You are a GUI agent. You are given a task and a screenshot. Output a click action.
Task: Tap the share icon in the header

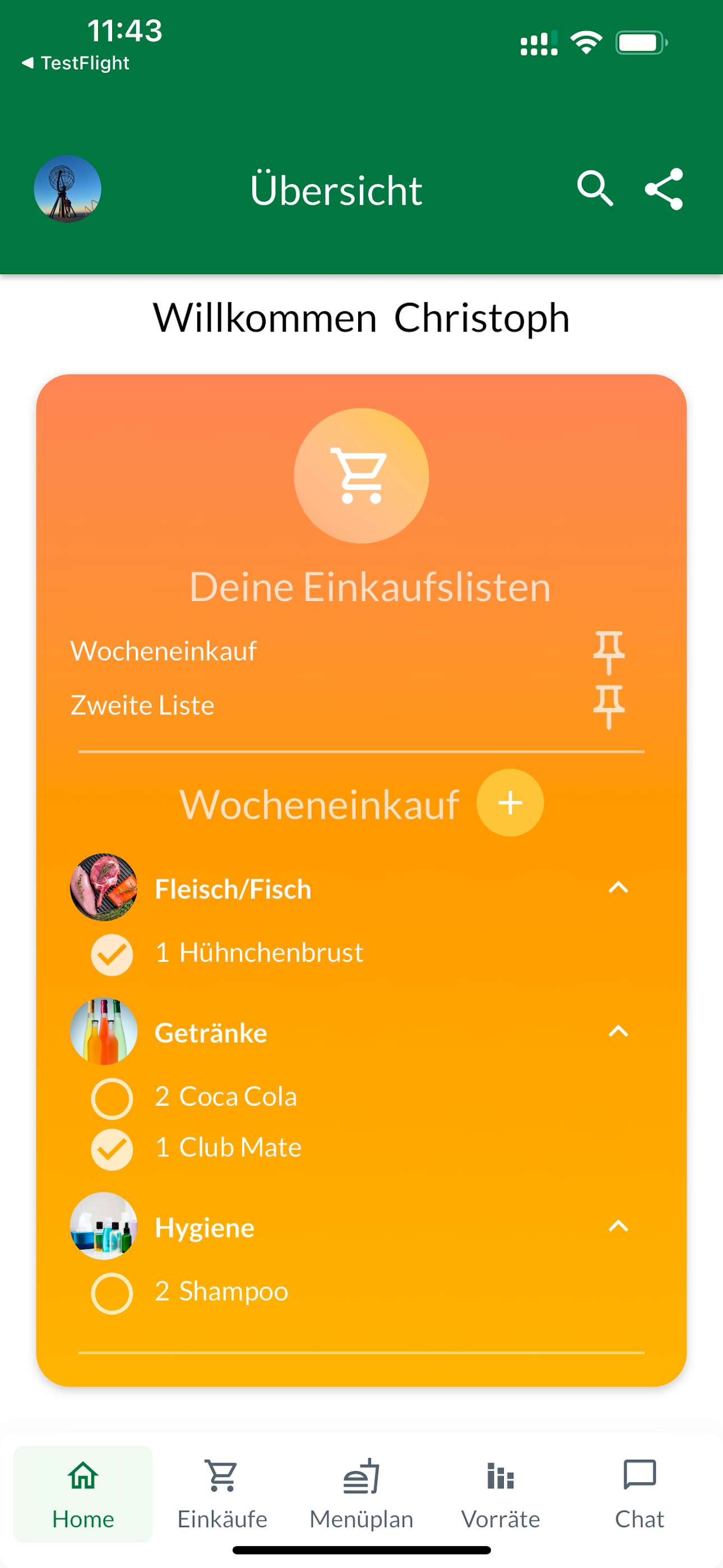pos(665,188)
